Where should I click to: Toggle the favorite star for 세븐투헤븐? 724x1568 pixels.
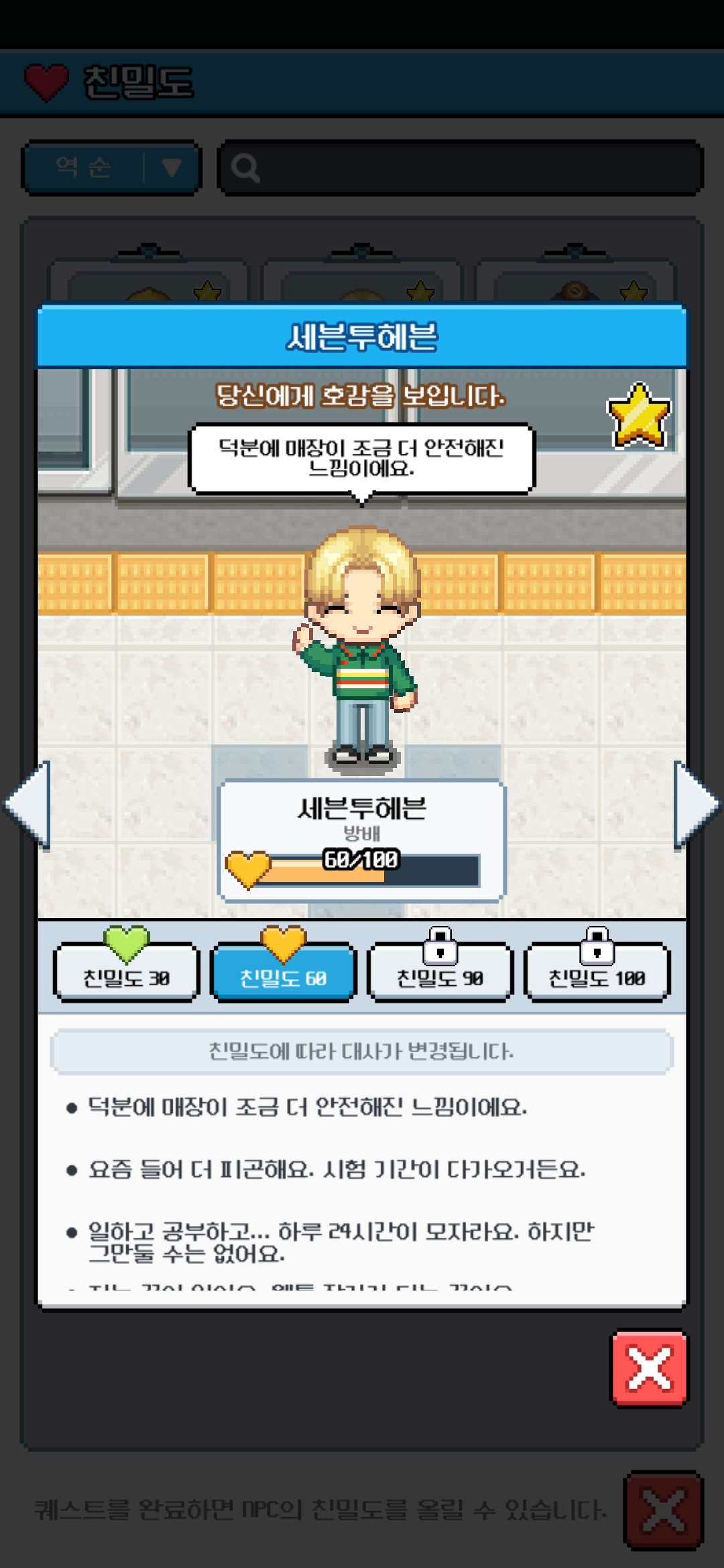tap(639, 415)
